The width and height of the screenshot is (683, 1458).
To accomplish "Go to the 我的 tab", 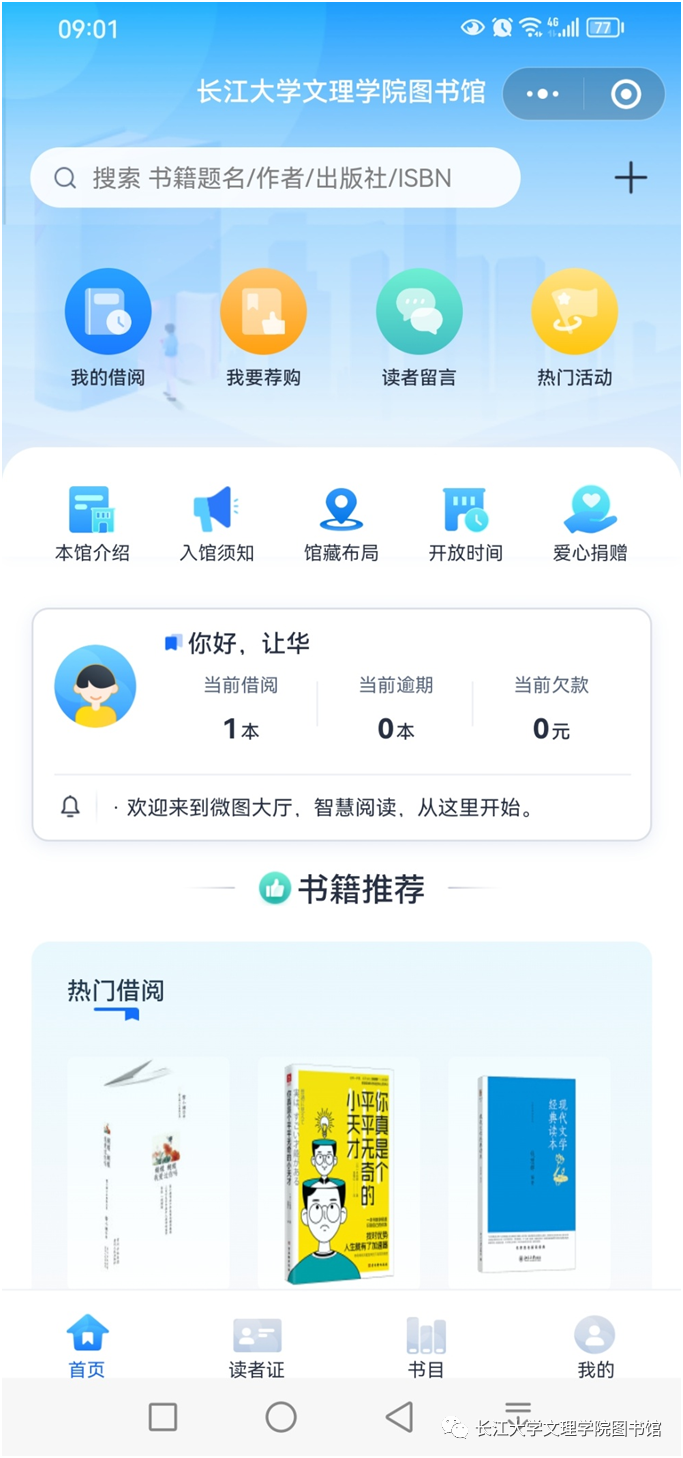I will (x=595, y=1346).
